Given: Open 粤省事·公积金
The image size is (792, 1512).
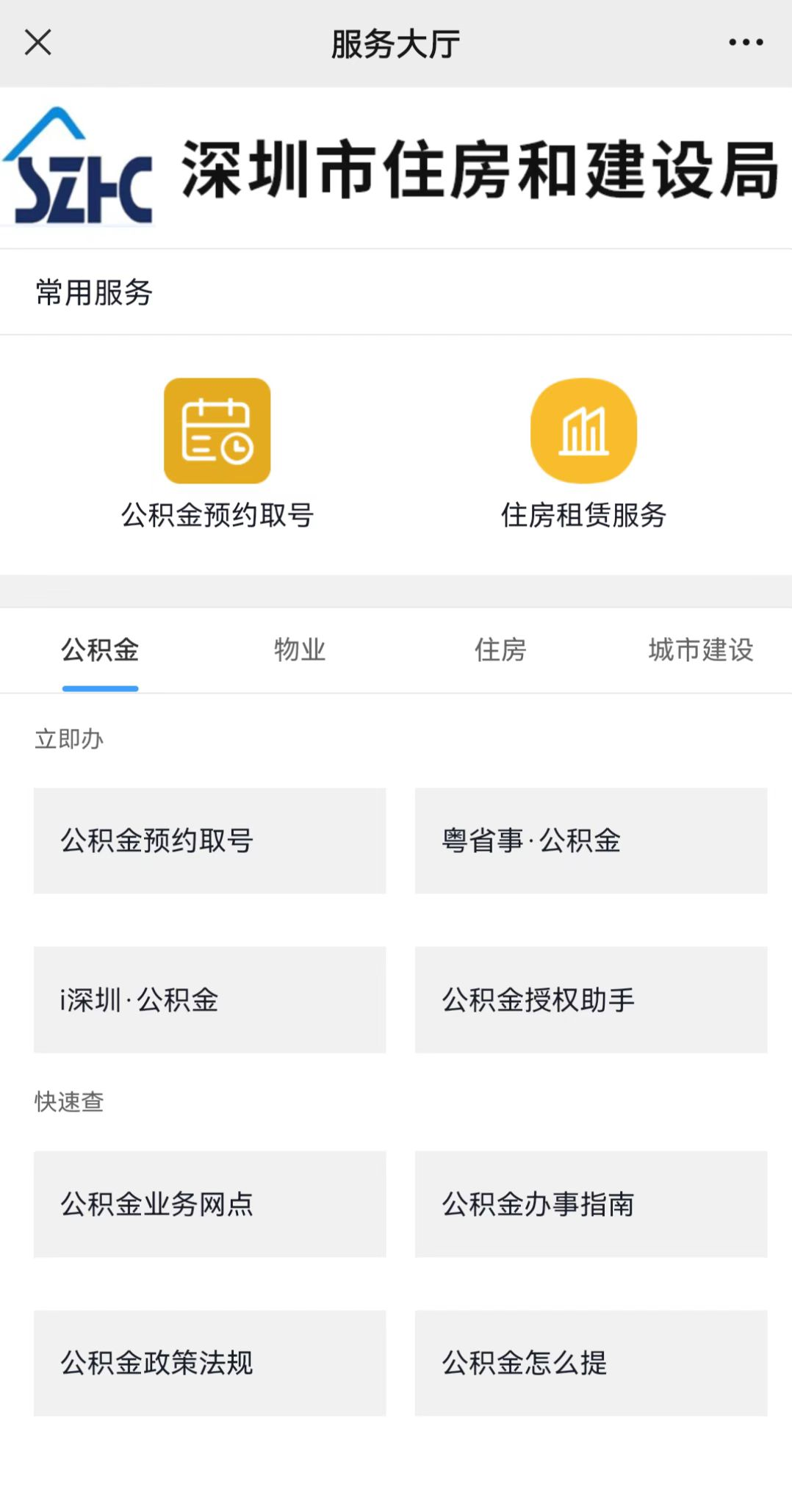Looking at the screenshot, I should [x=591, y=840].
